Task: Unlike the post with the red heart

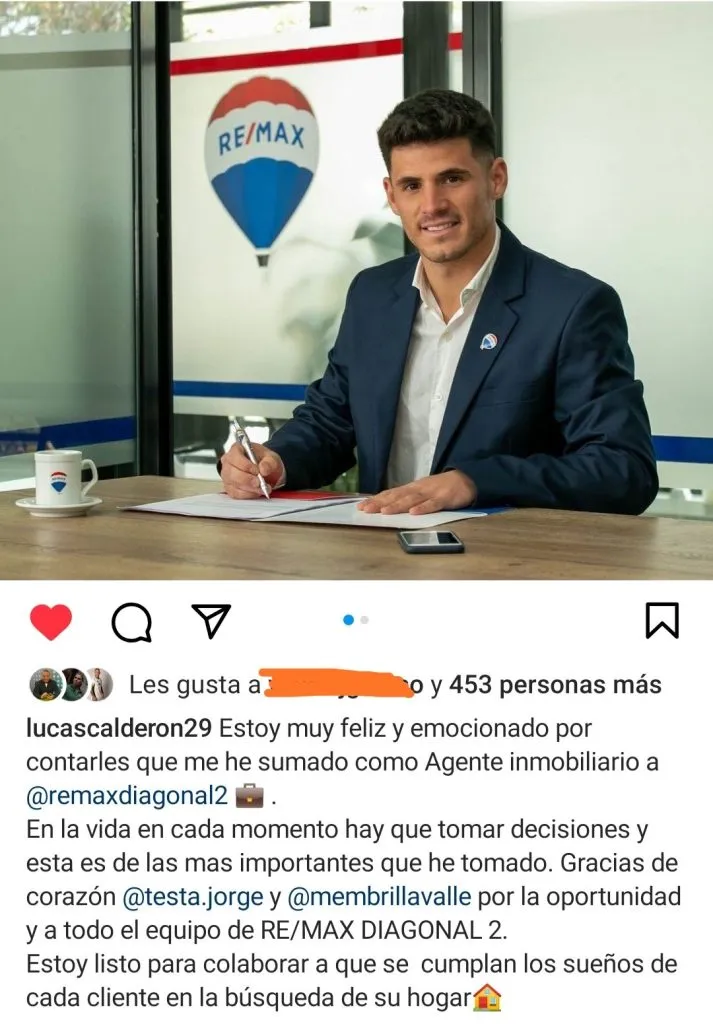Action: (50, 622)
